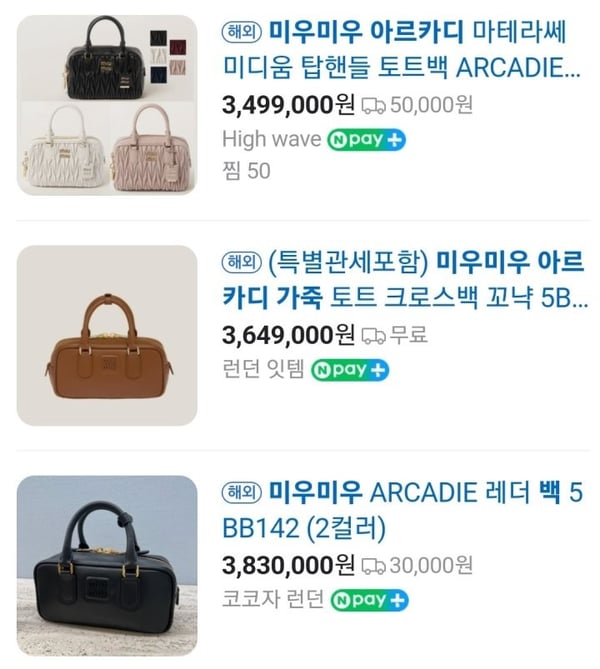
Task: Visit the 런던 잇템 seller store
Action: pyautogui.click(x=262, y=369)
